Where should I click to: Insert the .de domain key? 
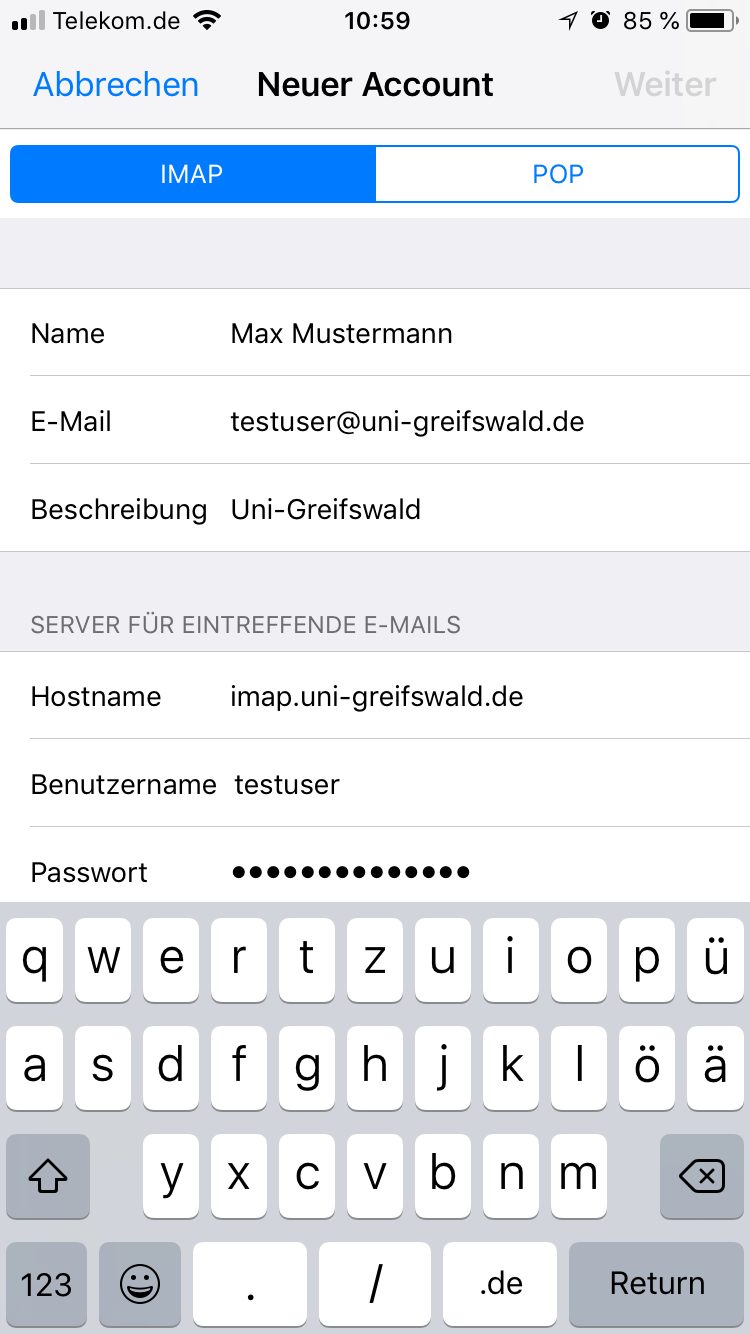click(x=500, y=1284)
